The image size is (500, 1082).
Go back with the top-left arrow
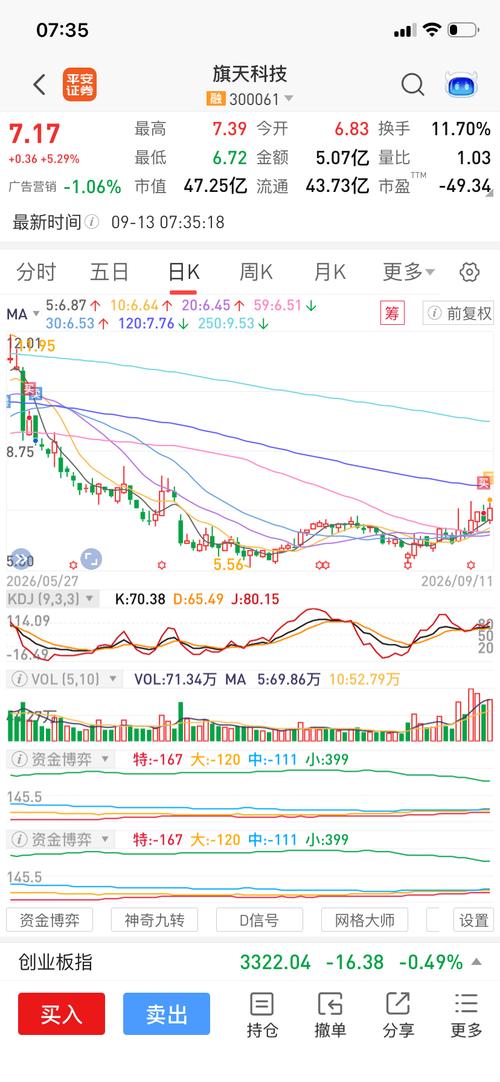[x=39, y=85]
